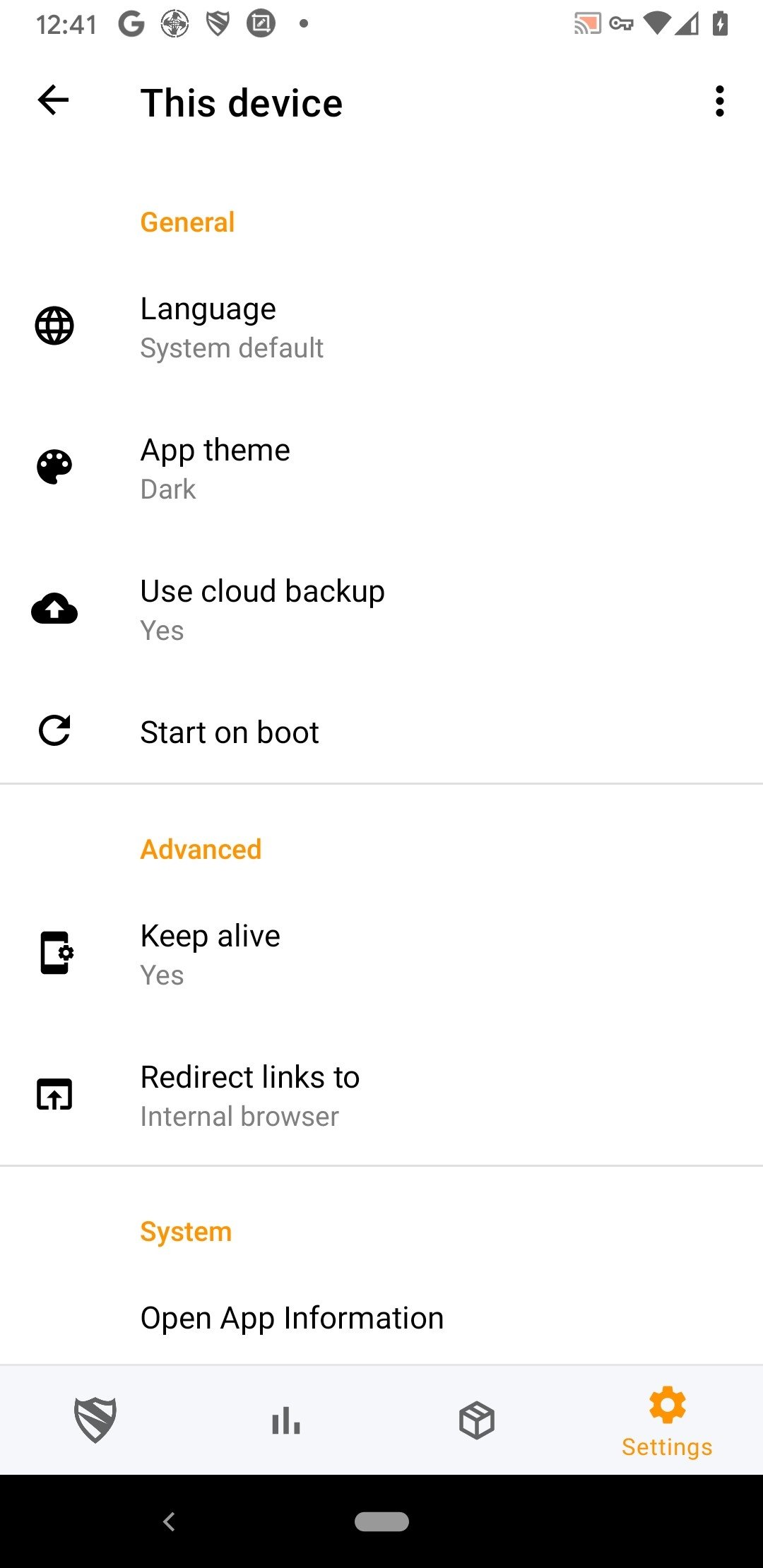Open the Language setting
763x1568 pixels.
[381, 327]
